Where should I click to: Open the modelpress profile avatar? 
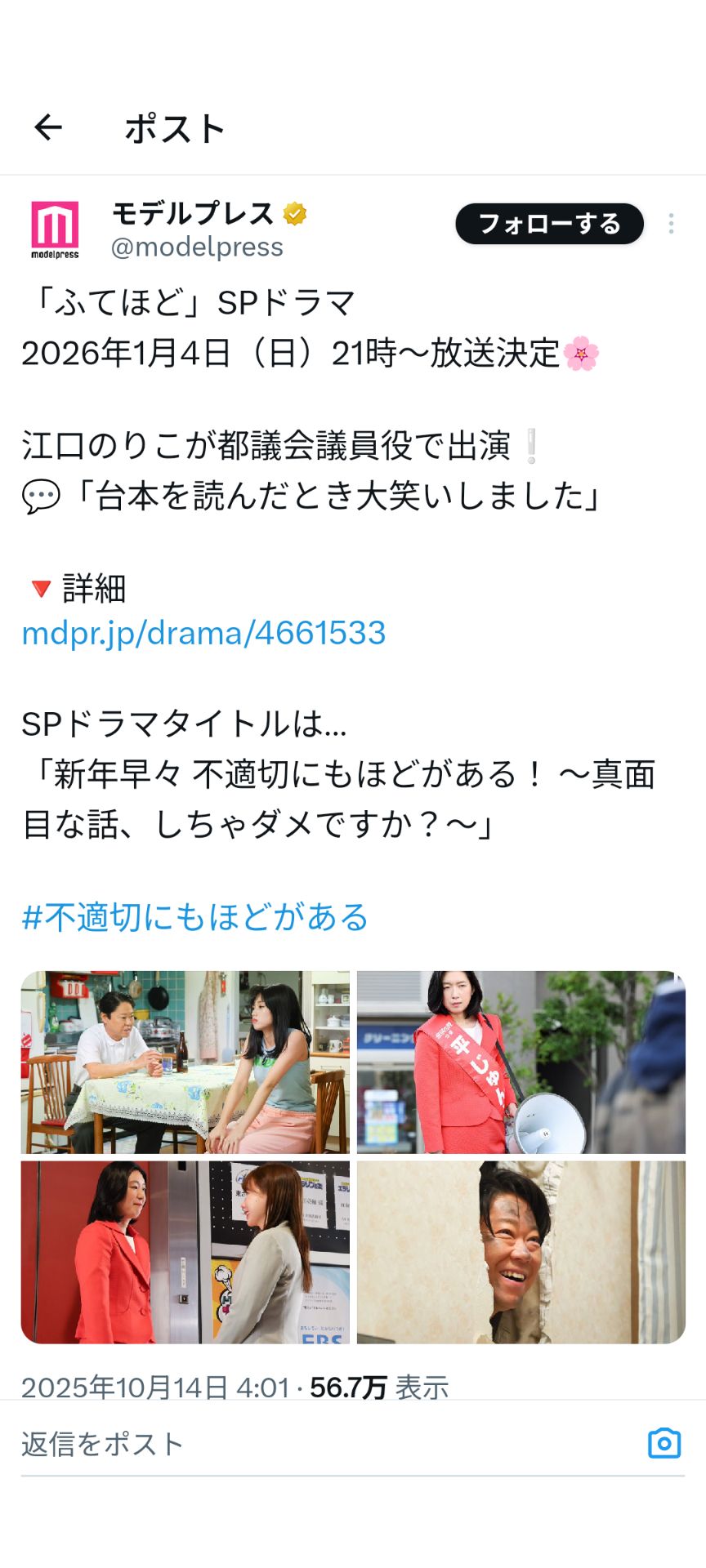click(x=55, y=229)
